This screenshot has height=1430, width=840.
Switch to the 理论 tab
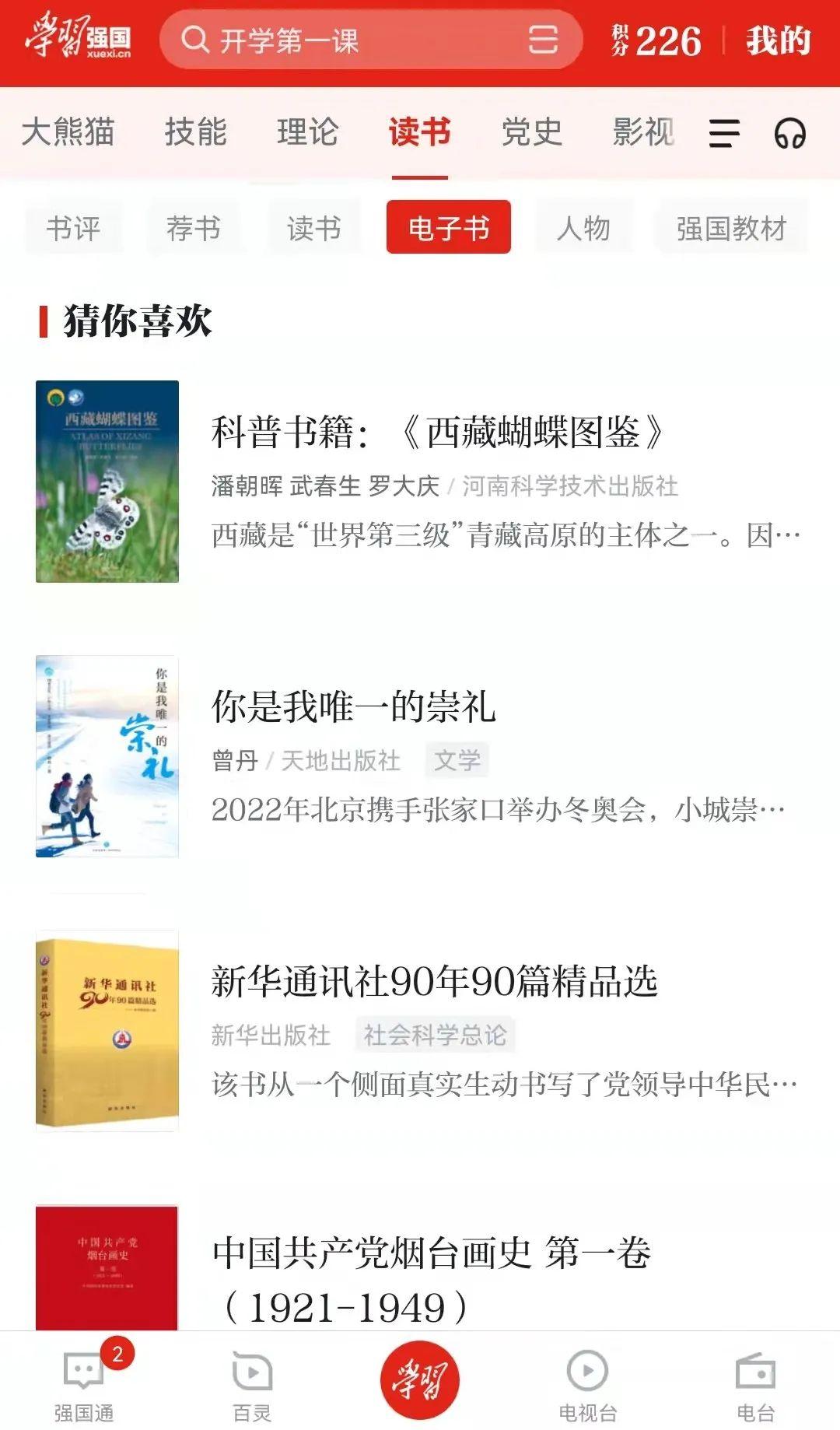pos(307,131)
